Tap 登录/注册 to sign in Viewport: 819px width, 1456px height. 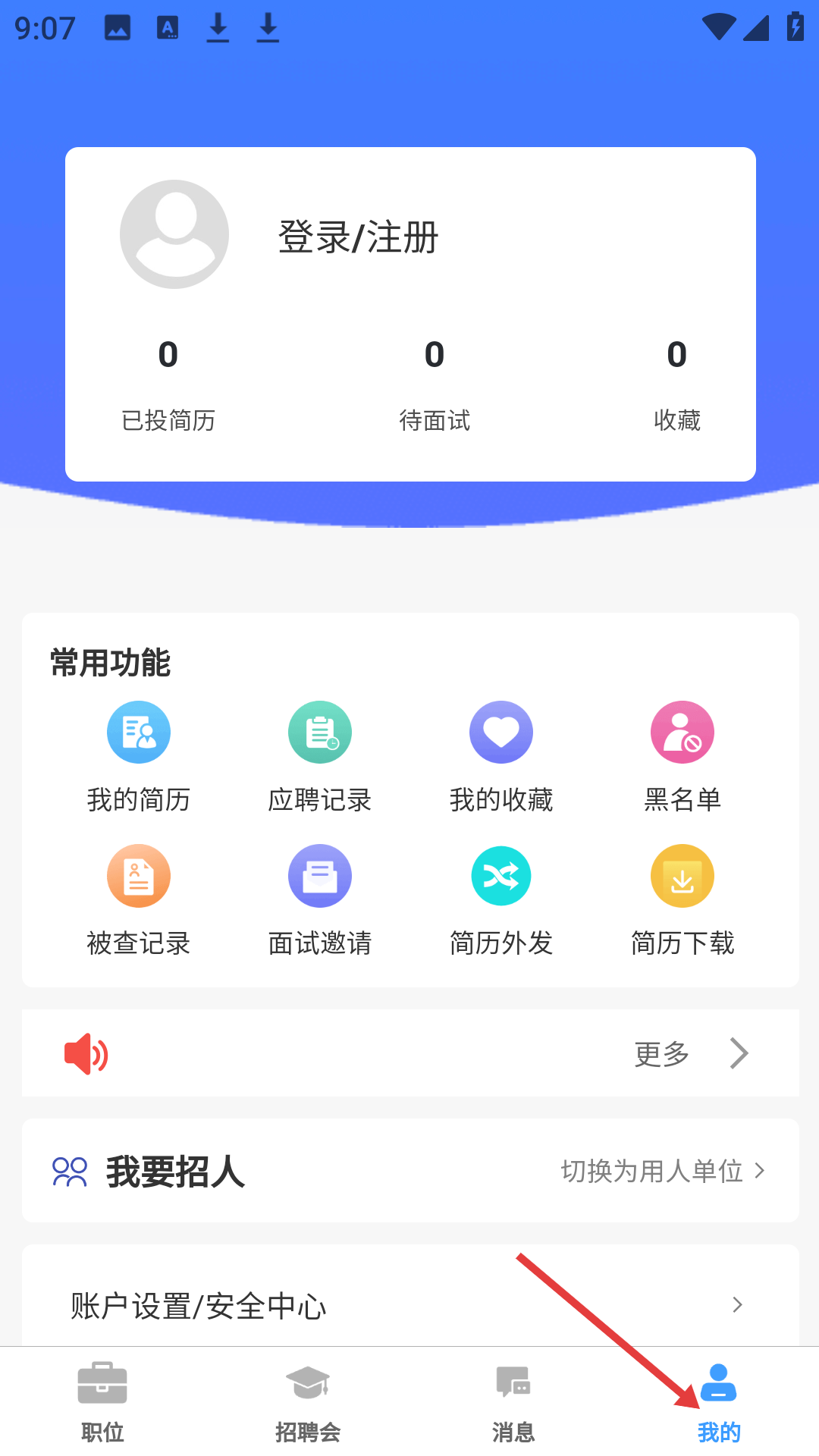coord(358,237)
